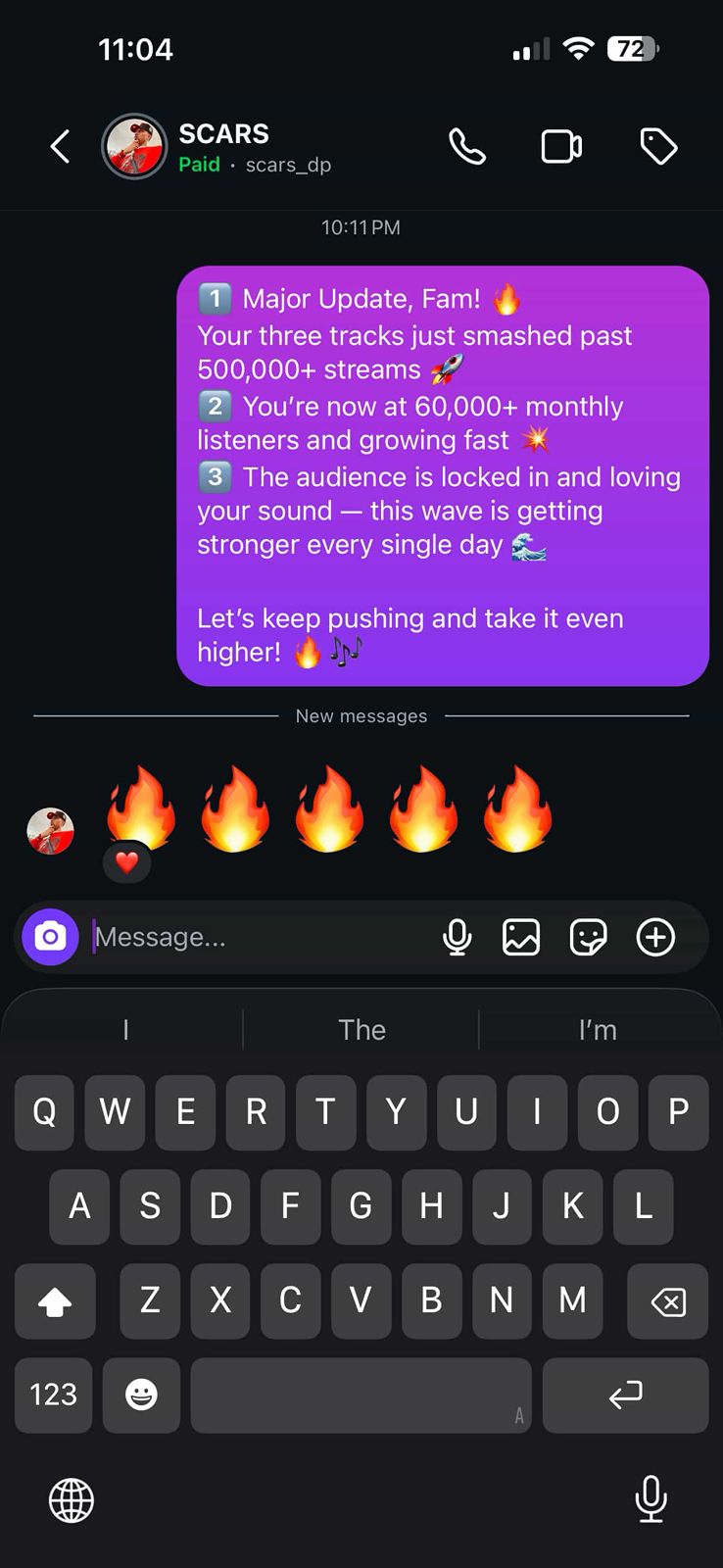Focus the Message text field
723x1568 pixels.
(255, 937)
